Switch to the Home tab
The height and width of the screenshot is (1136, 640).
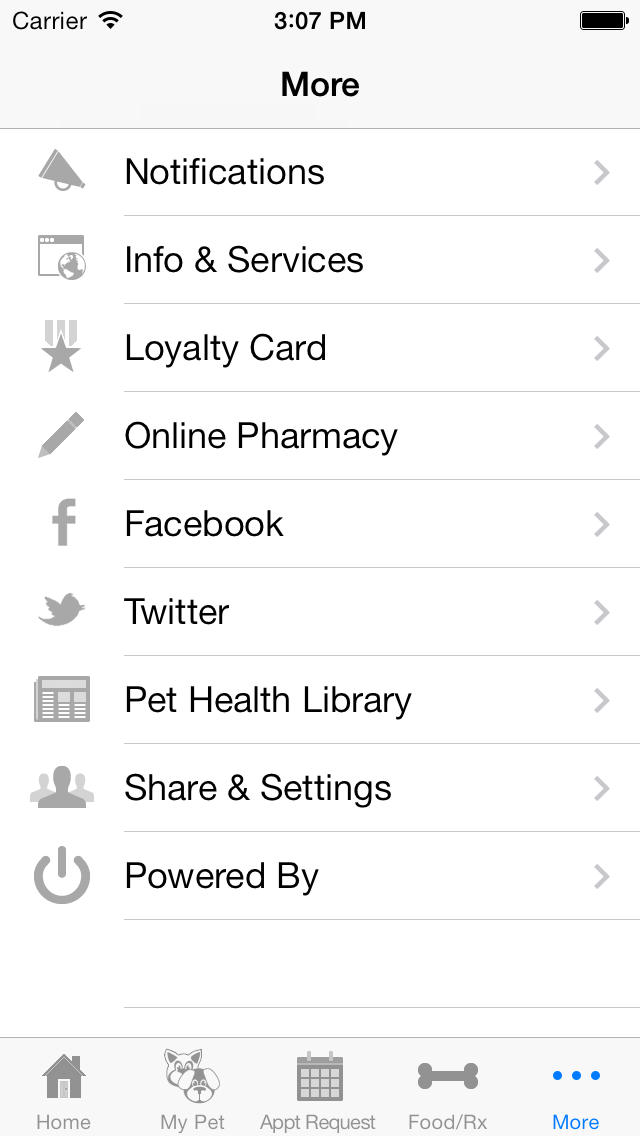tap(64, 1088)
